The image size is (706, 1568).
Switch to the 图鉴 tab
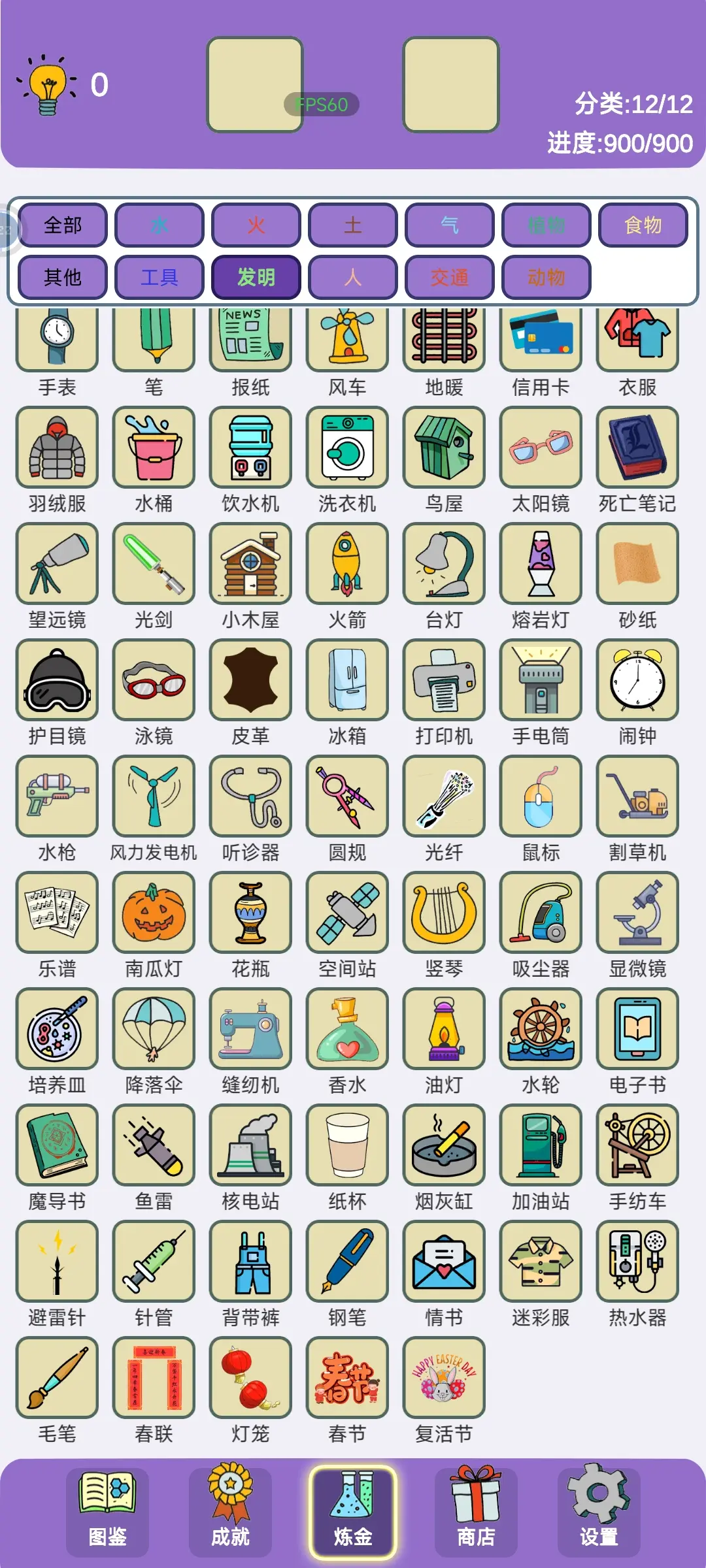tap(107, 1511)
